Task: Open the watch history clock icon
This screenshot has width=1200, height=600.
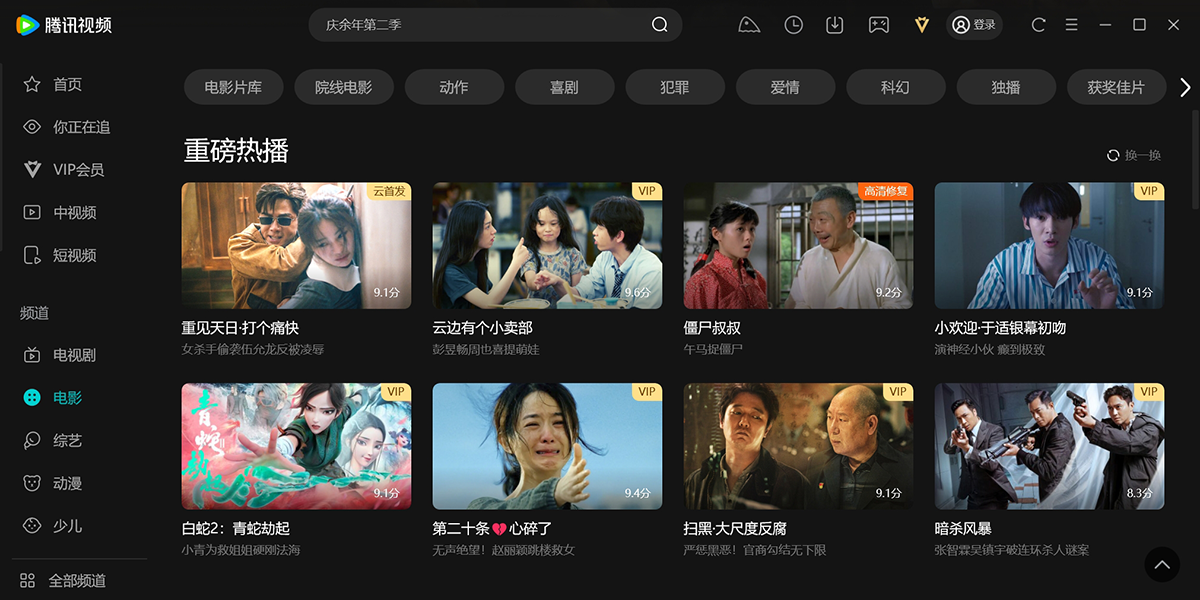Action: click(x=793, y=25)
